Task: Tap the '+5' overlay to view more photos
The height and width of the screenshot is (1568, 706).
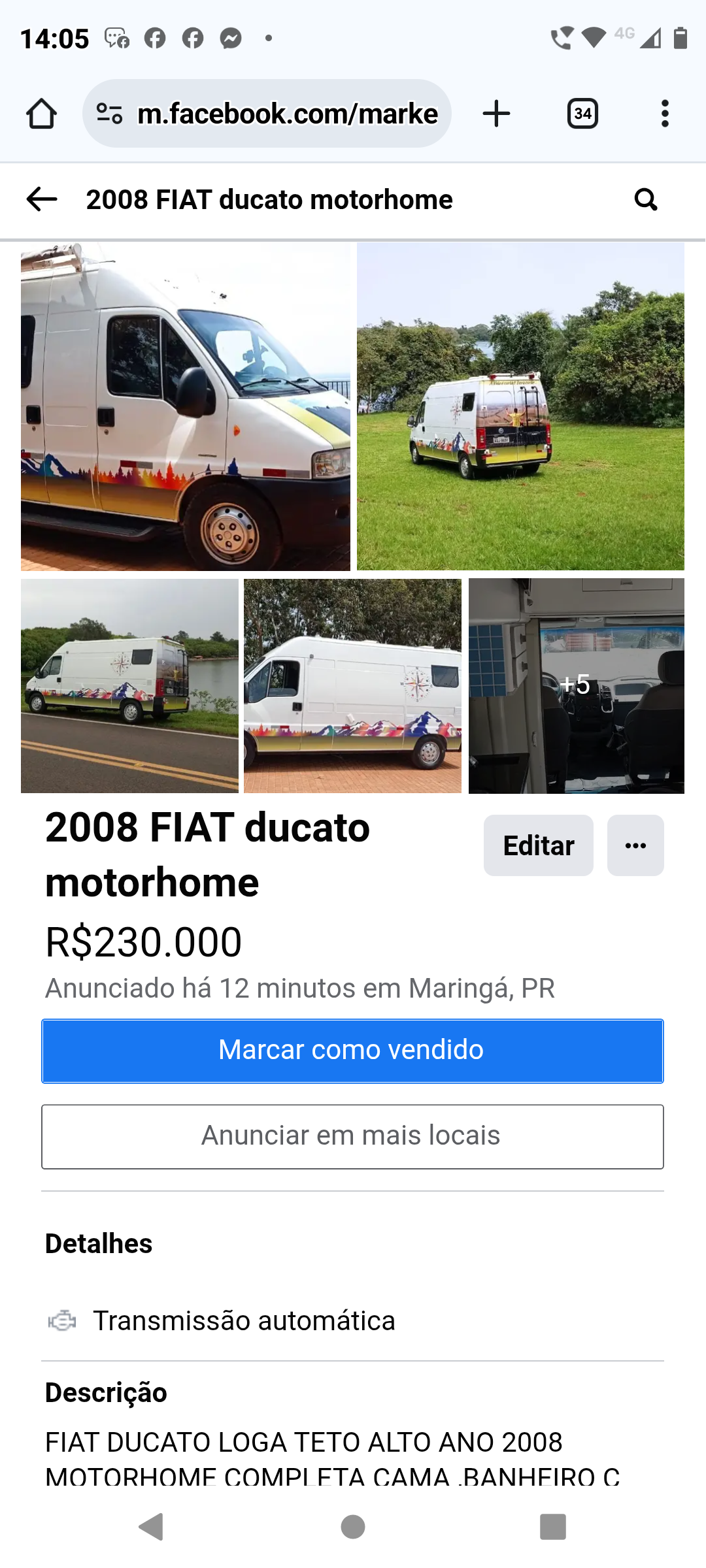Action: point(575,685)
